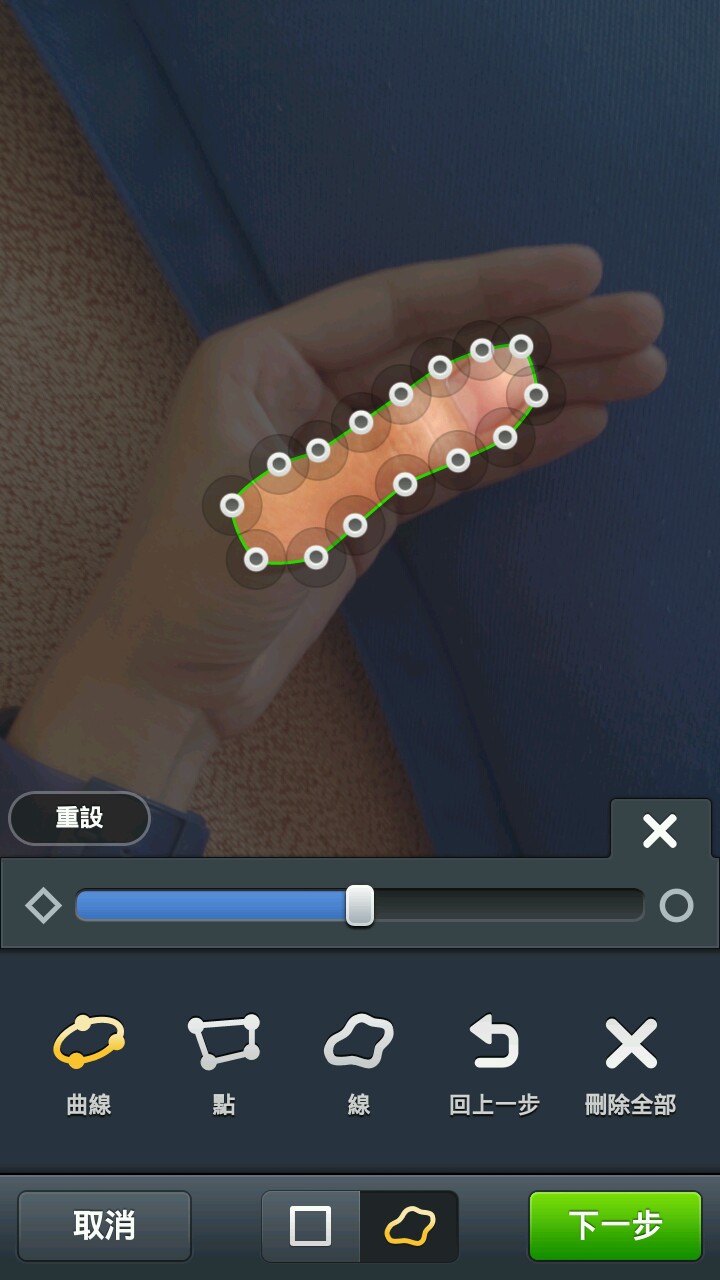Tap the diamond sharp-edge icon beside slider
720x1280 pixels.
(43, 906)
